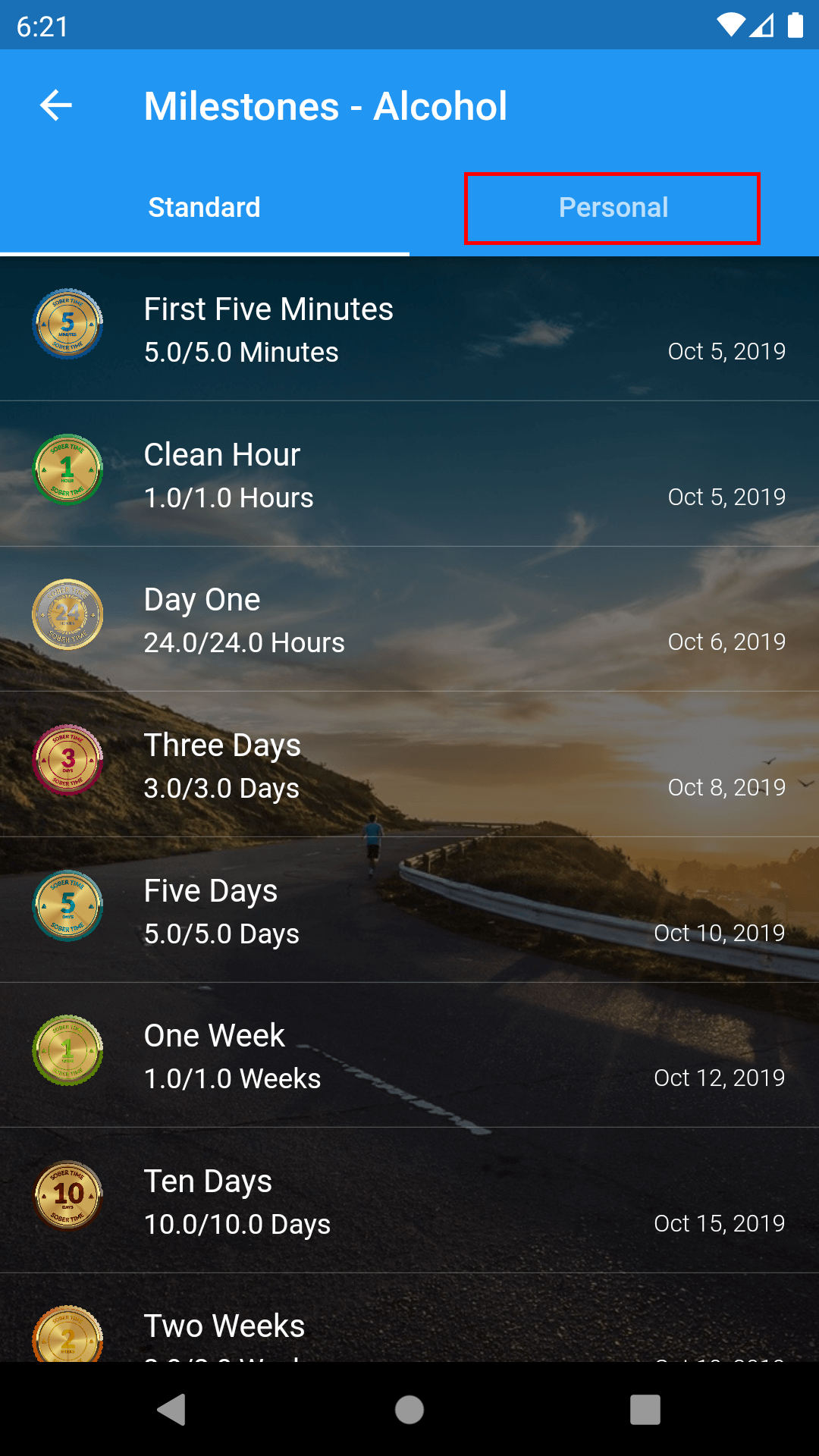The width and height of the screenshot is (819, 1456).
Task: Select the Standard tab
Action: pyautogui.click(x=204, y=208)
